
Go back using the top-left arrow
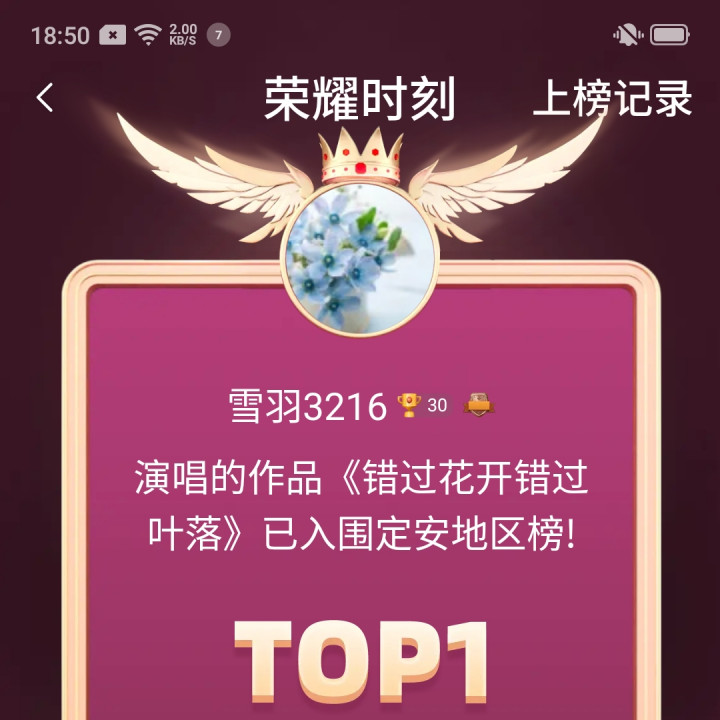click(45, 98)
